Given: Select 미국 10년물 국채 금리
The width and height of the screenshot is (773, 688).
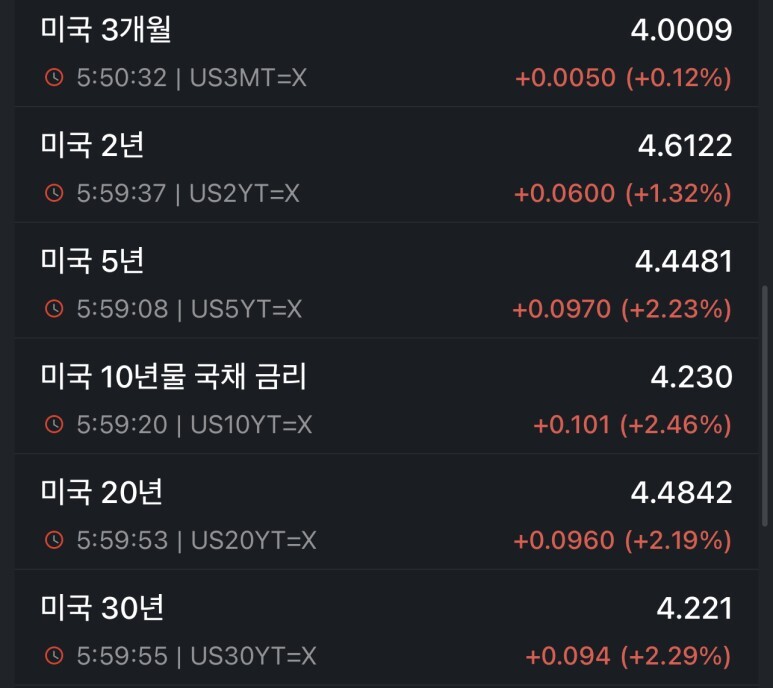Looking at the screenshot, I should coord(386,396).
